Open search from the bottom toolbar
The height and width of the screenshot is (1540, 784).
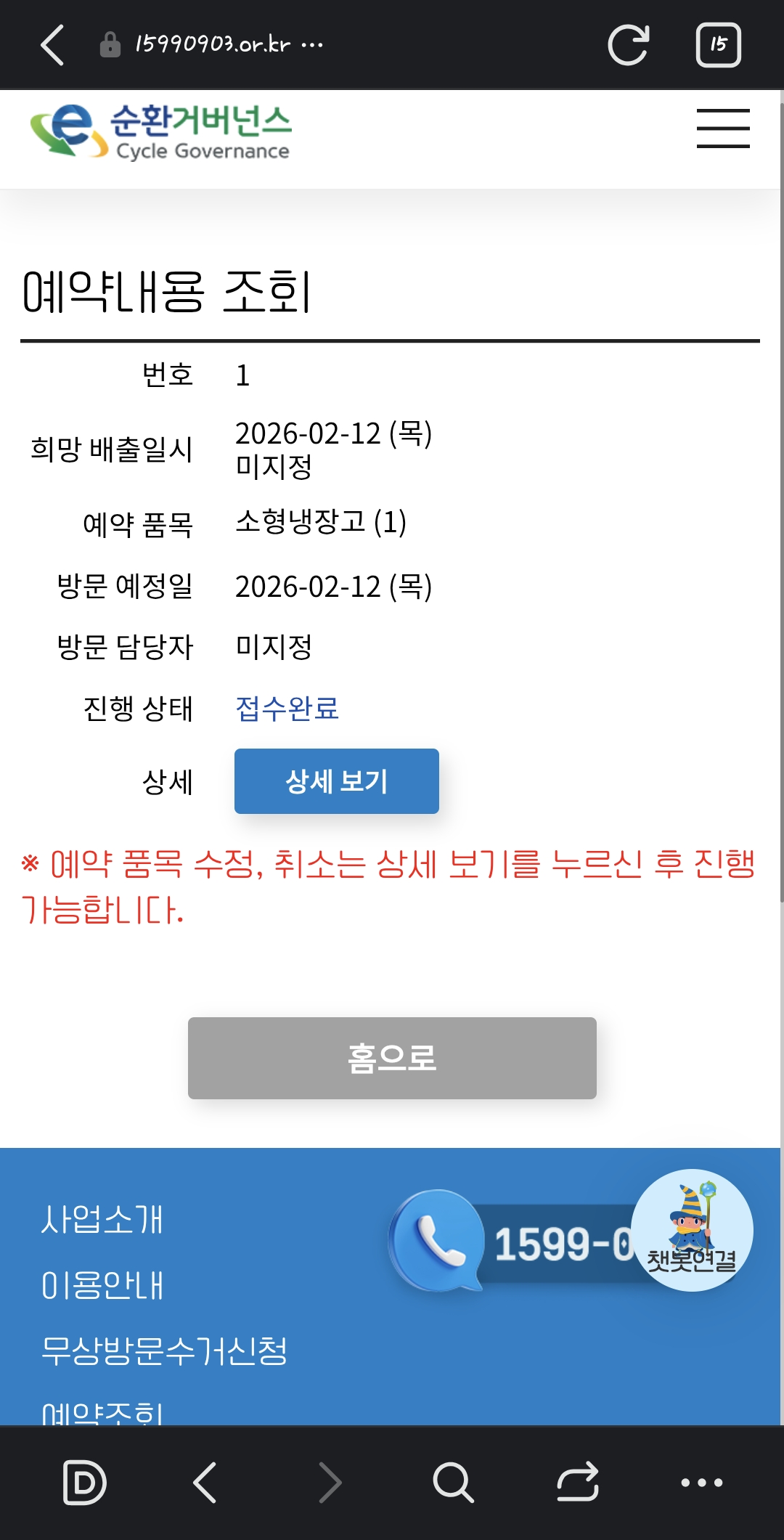[453, 1482]
